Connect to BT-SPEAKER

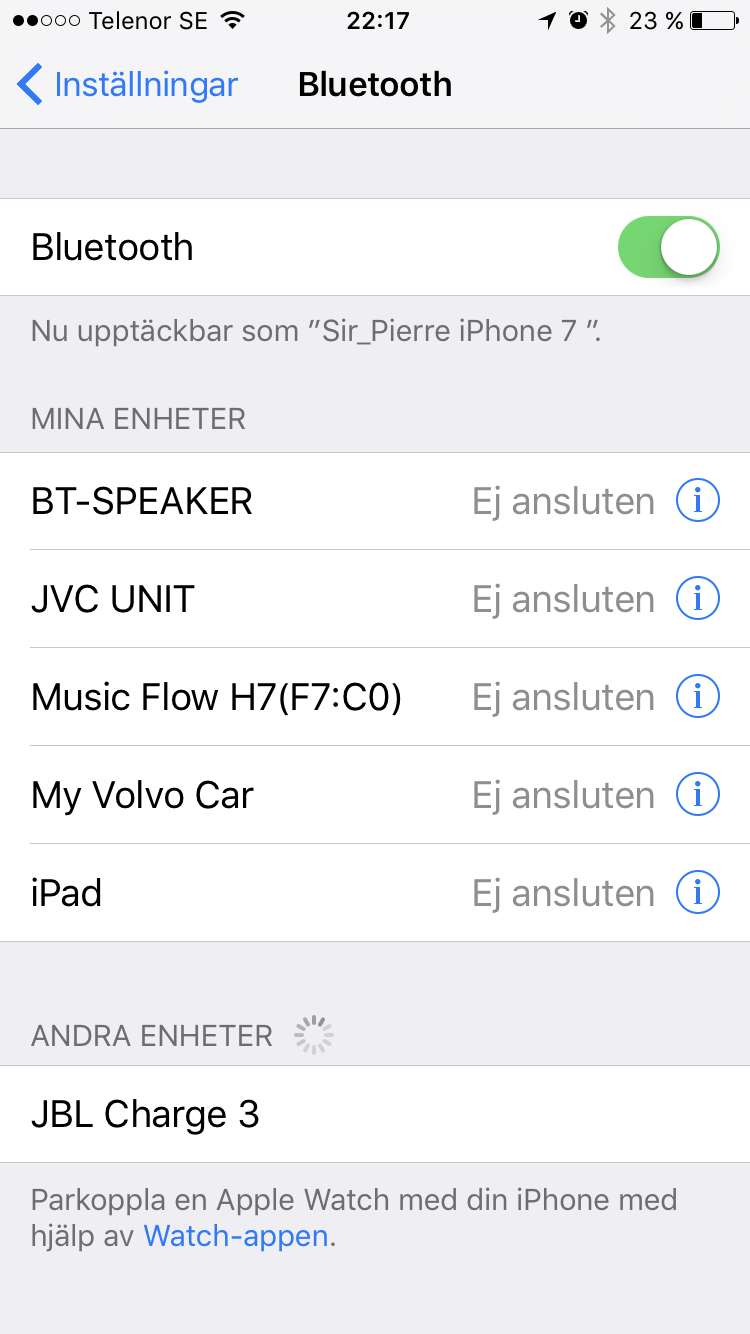coord(375,501)
